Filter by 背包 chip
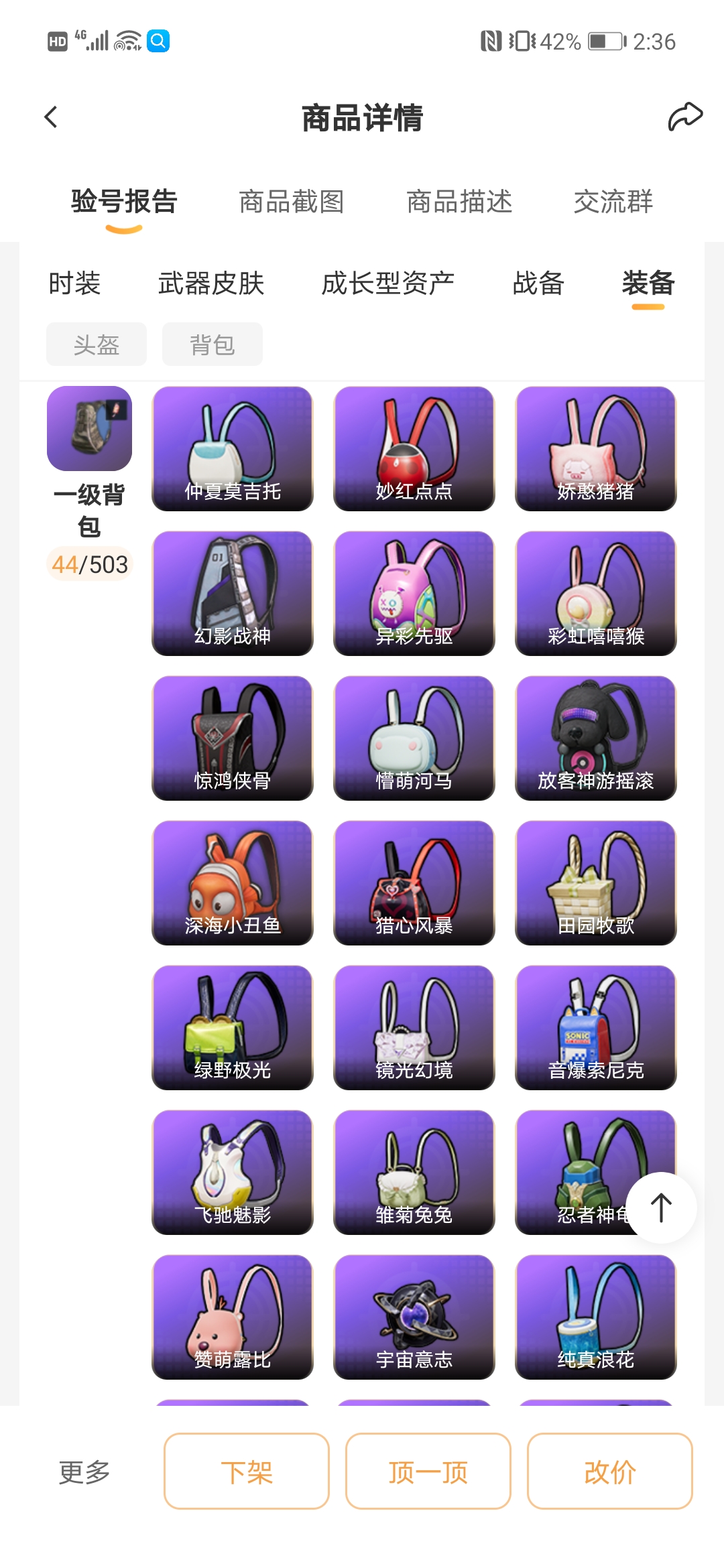 point(212,344)
